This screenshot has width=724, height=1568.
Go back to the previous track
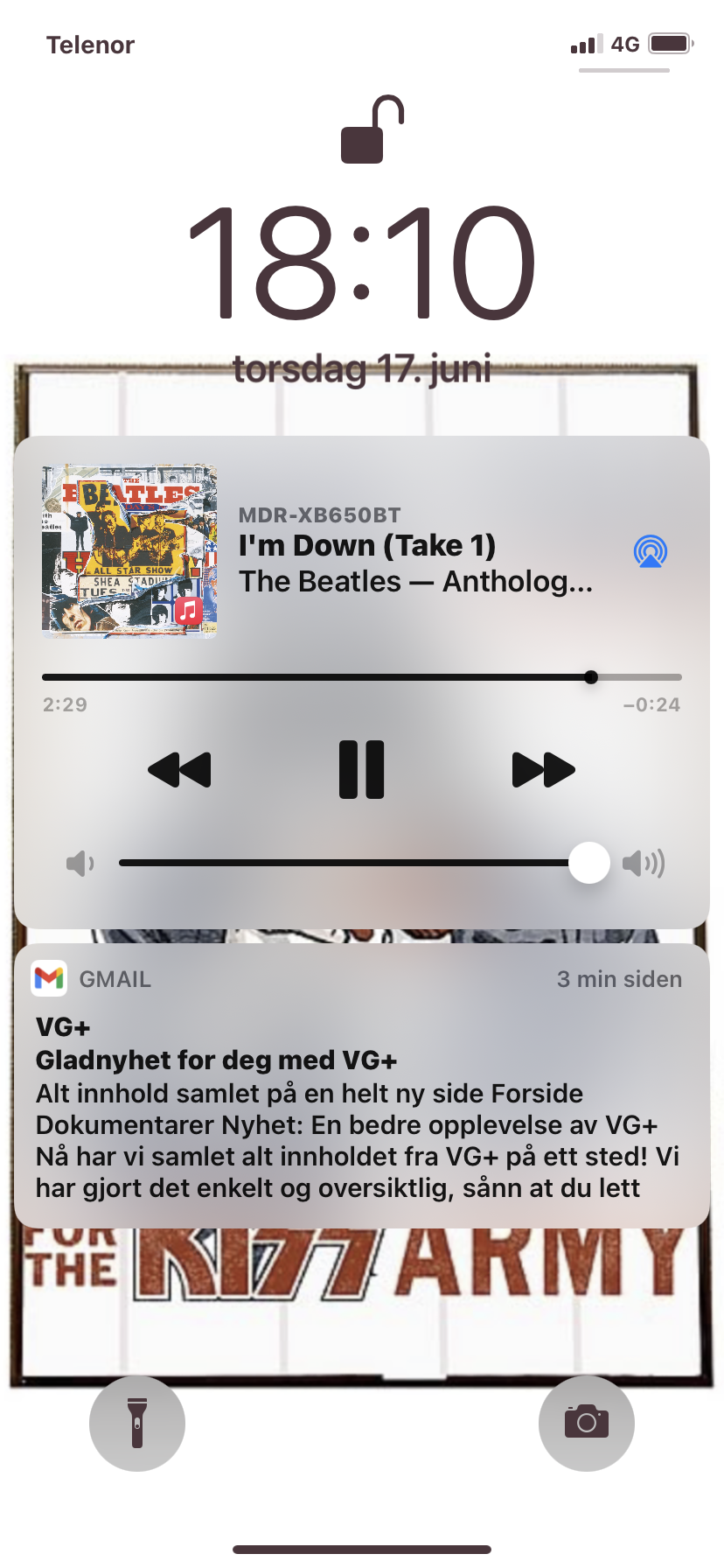click(180, 770)
